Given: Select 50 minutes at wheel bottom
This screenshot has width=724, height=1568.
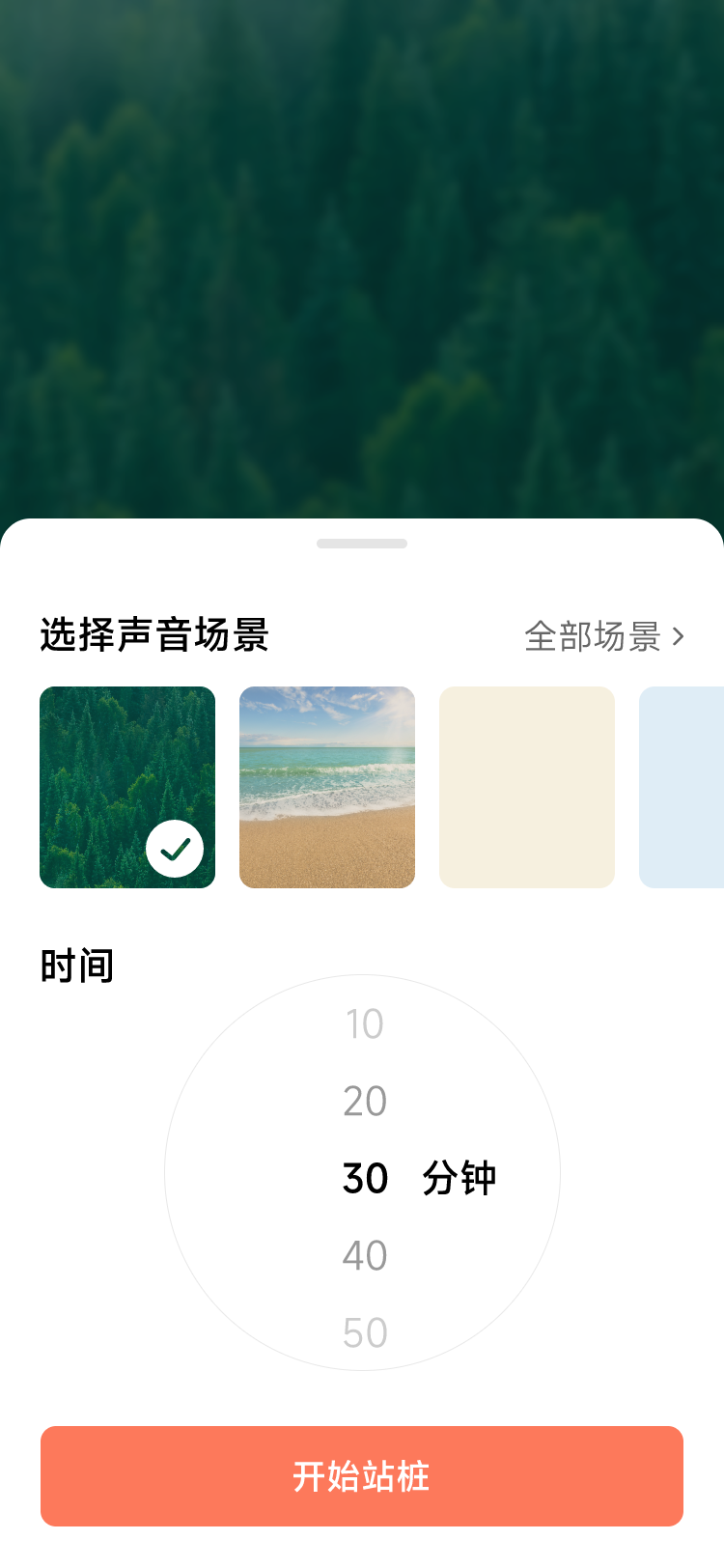Looking at the screenshot, I should point(362,1332).
